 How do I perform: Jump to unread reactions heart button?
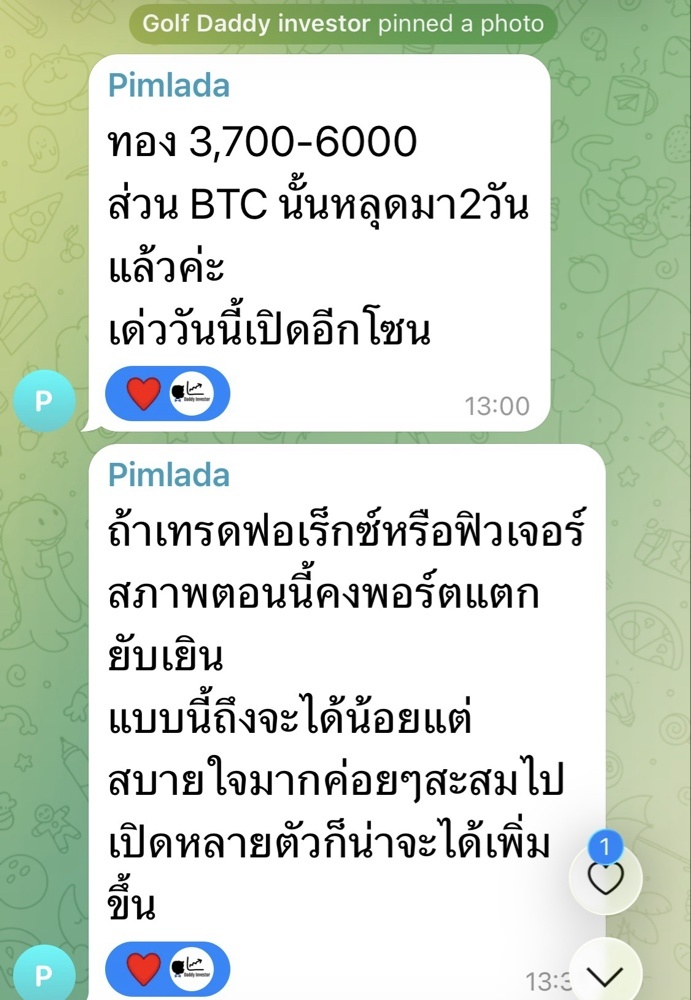605,877
